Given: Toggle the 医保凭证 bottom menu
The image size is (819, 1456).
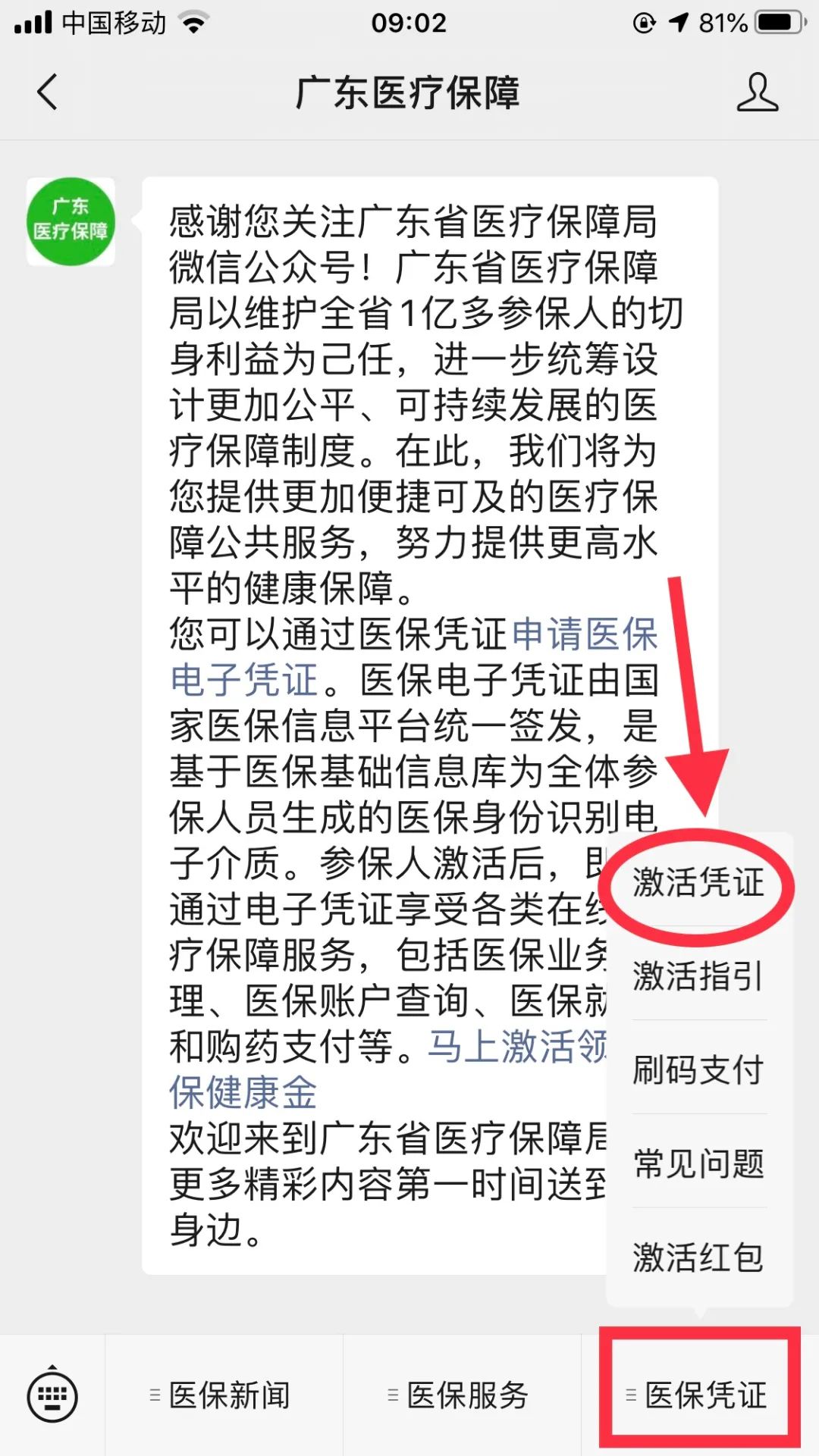Looking at the screenshot, I should (x=699, y=1395).
